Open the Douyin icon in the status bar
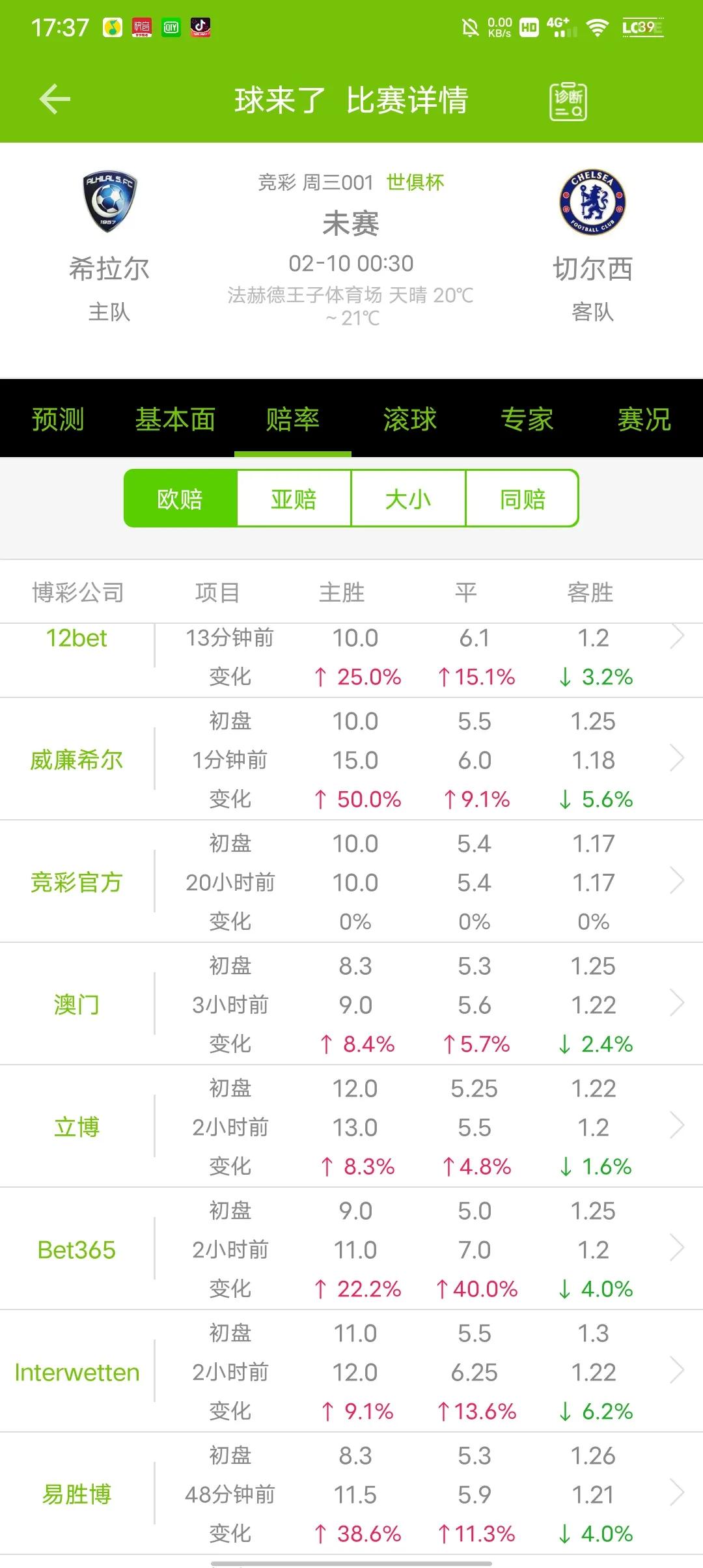The width and height of the screenshot is (703, 1568). point(201,27)
